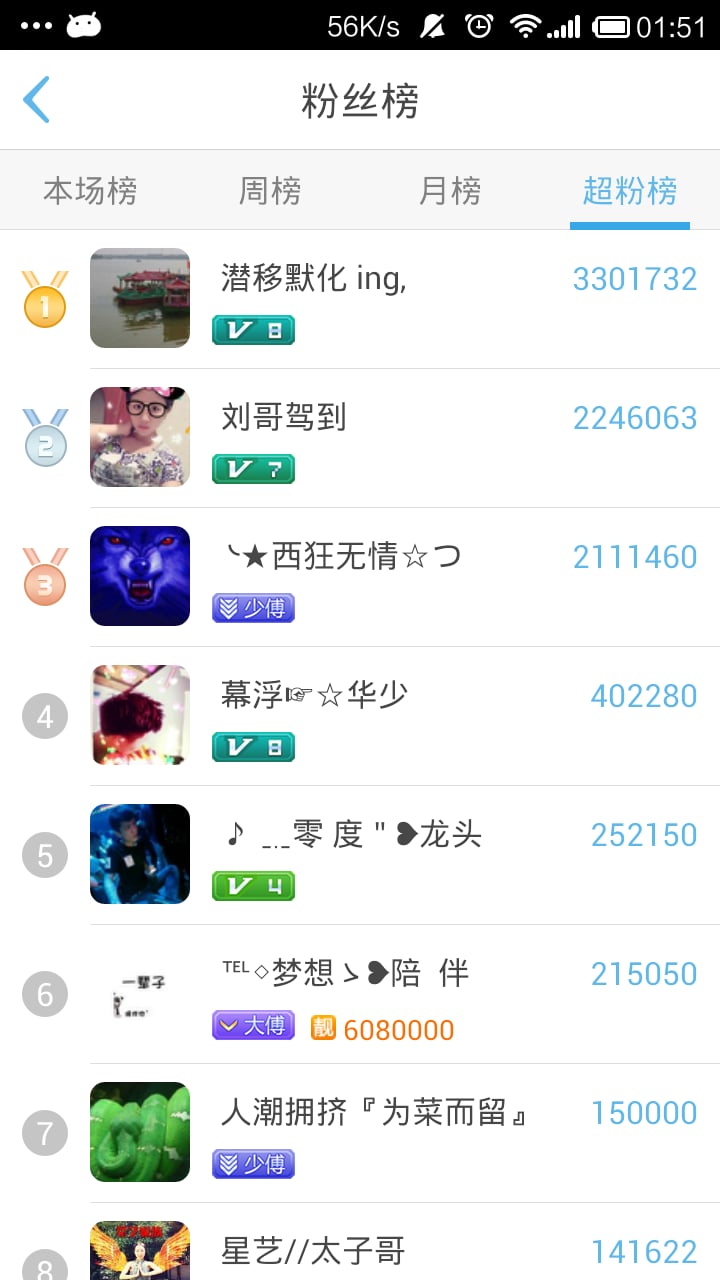Open the profile of 潜移默化 ing,
The image size is (720, 1280).
click(x=313, y=279)
